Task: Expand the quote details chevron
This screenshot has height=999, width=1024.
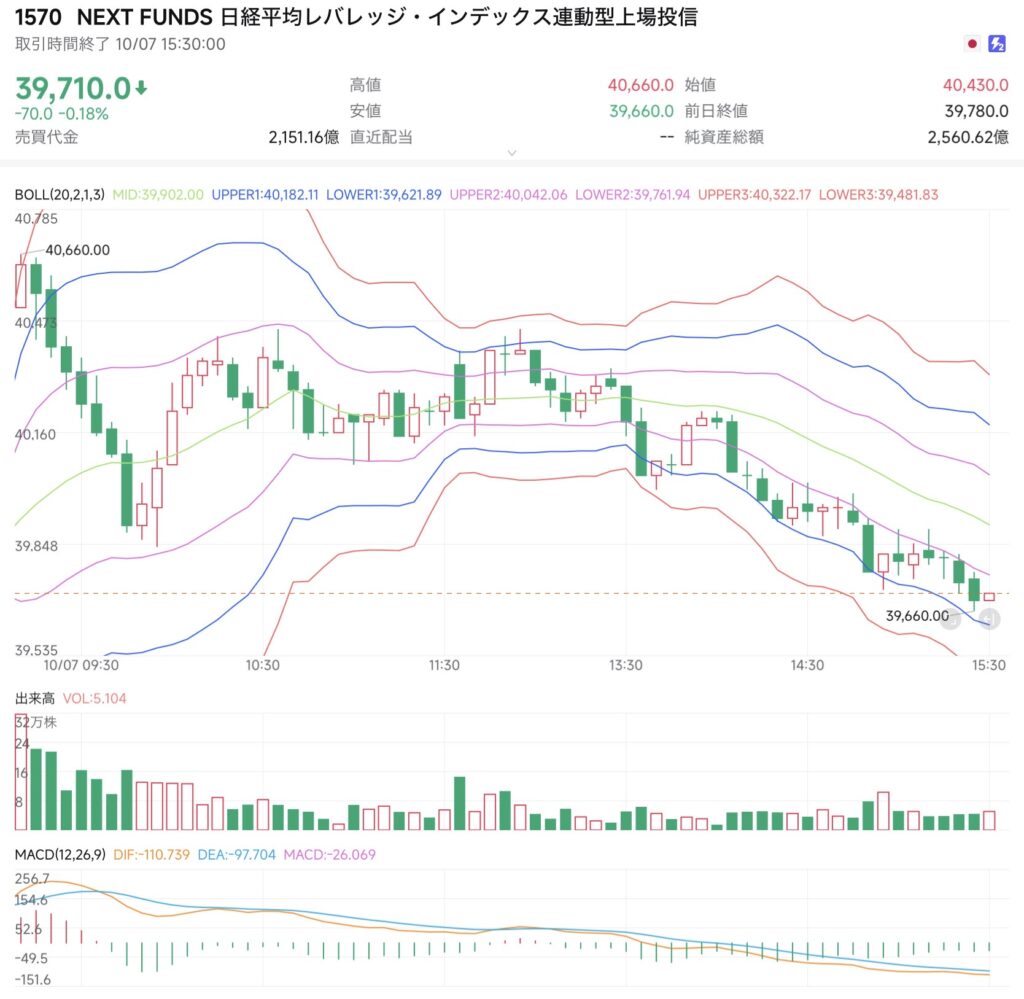Action: pos(511,153)
